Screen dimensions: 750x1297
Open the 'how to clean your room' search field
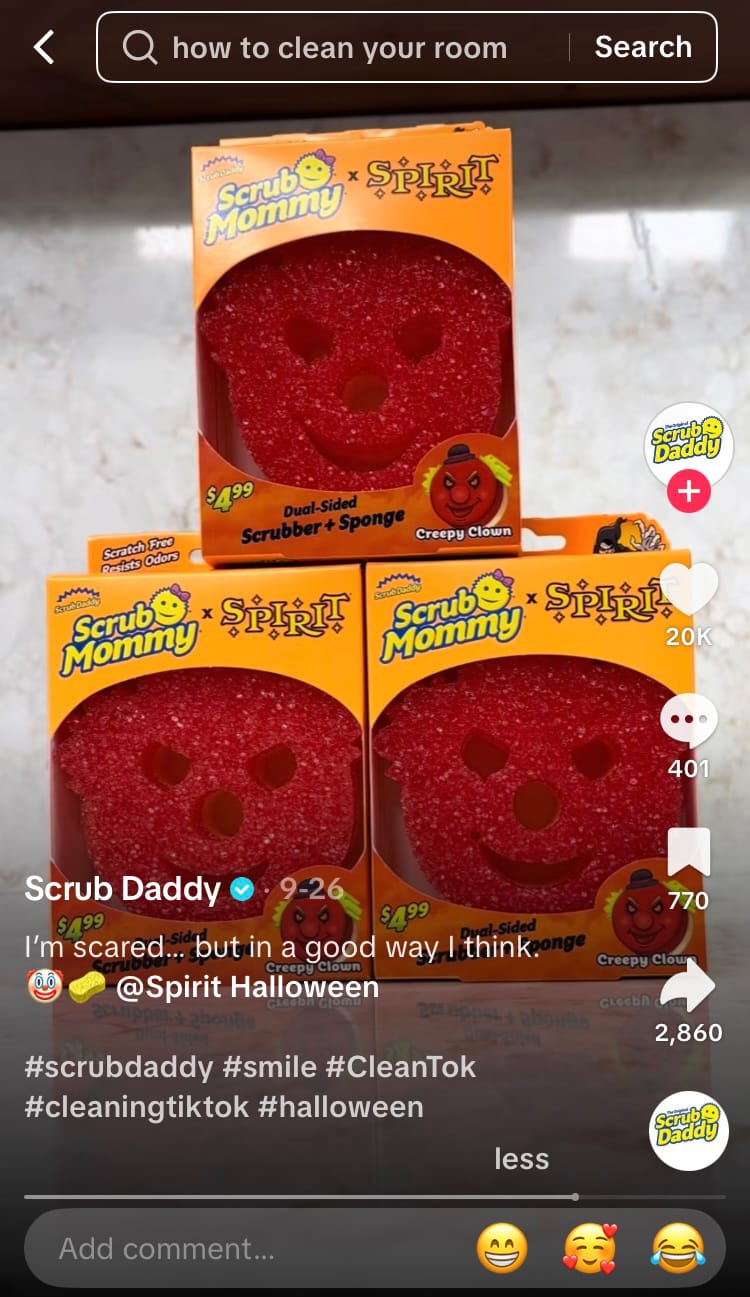pos(340,47)
